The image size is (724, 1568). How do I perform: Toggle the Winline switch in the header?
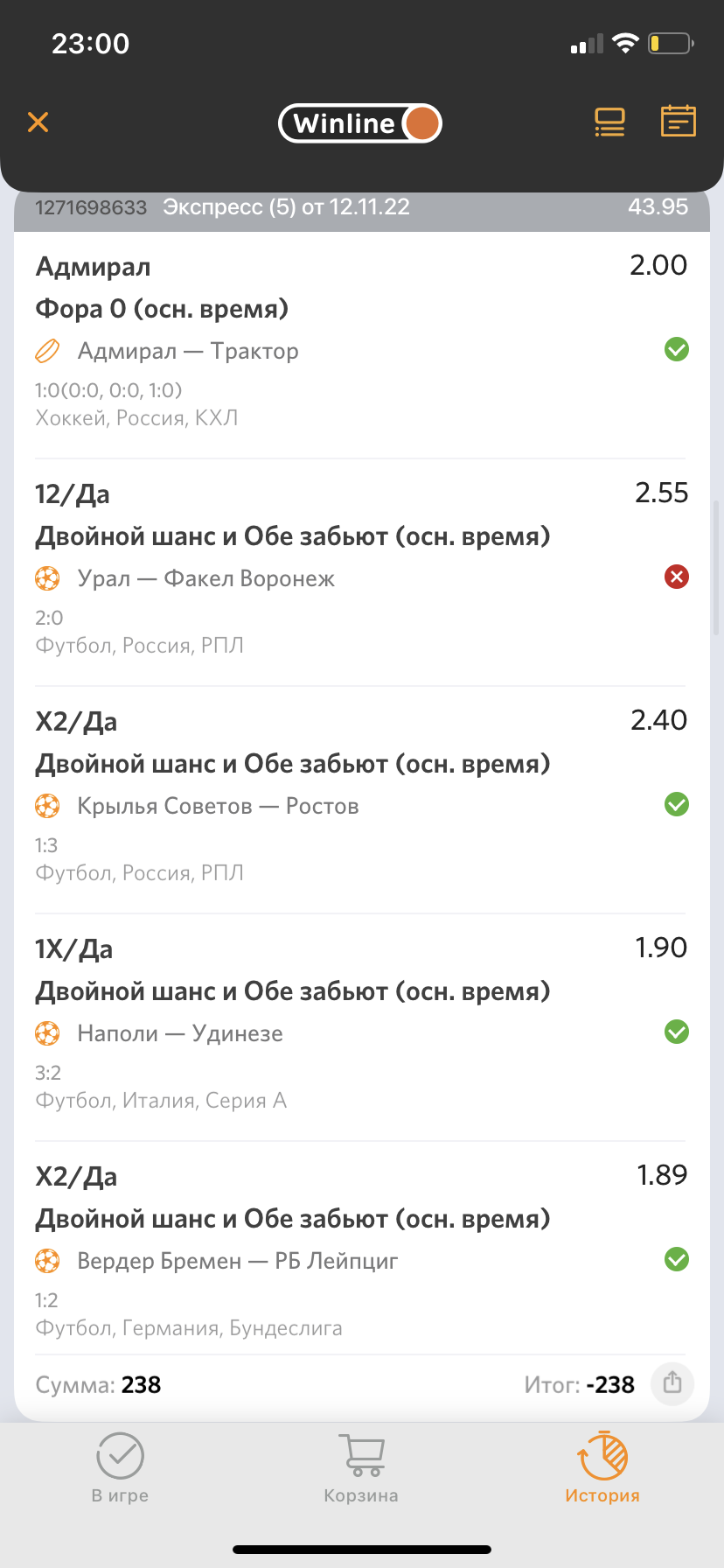point(360,123)
